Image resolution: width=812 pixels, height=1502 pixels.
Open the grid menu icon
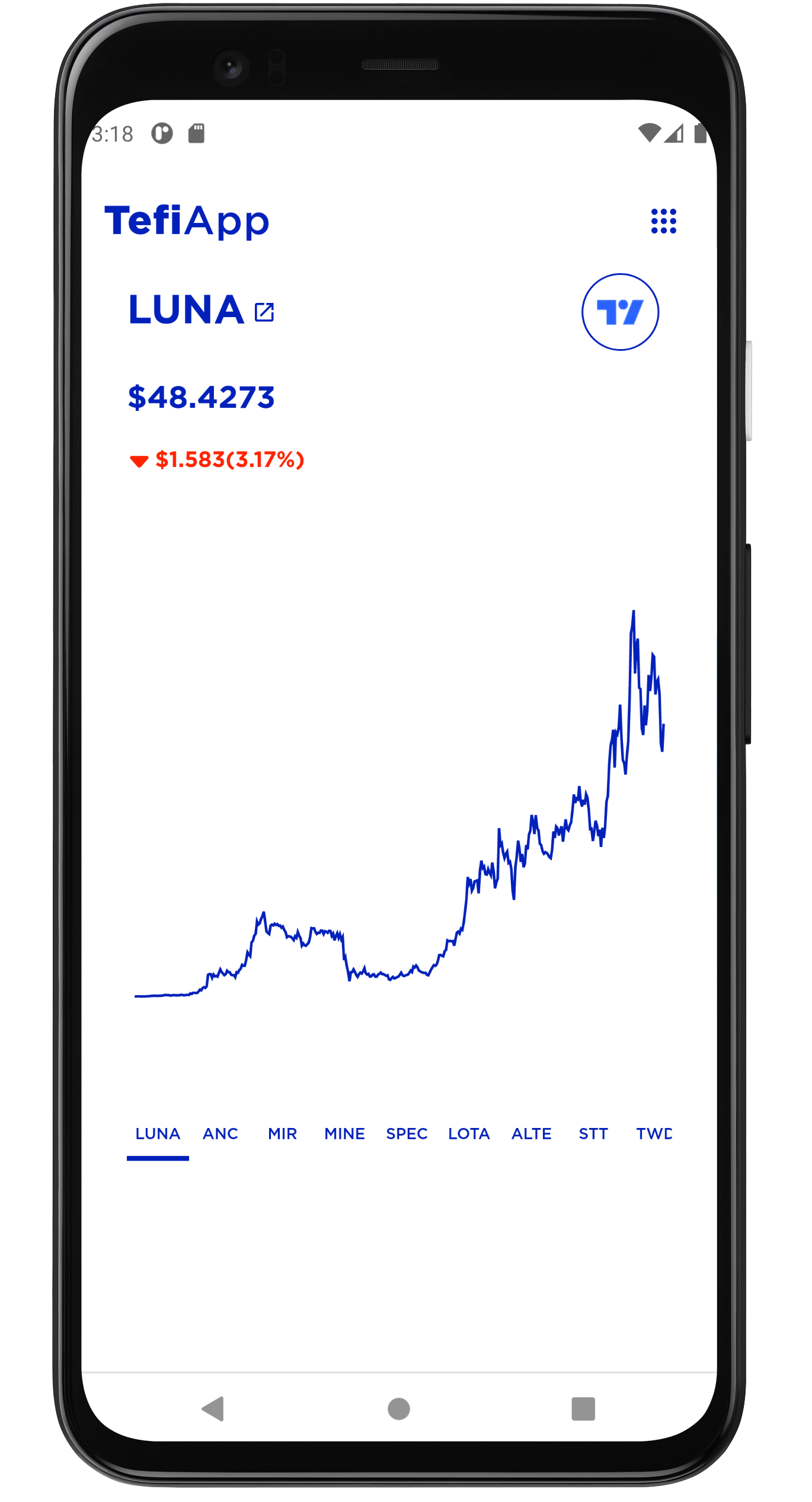(663, 221)
